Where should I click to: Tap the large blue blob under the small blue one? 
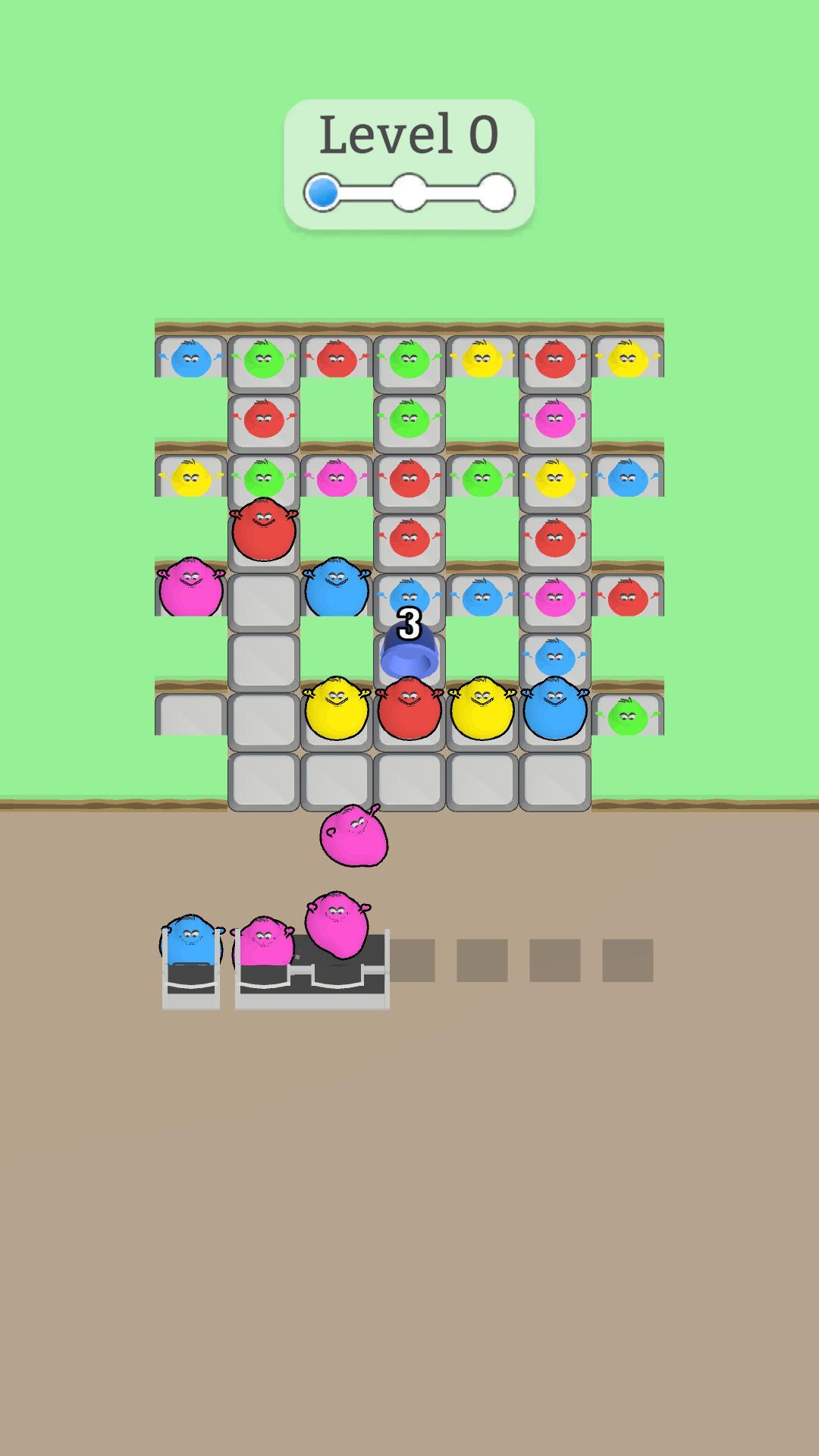[x=554, y=709]
